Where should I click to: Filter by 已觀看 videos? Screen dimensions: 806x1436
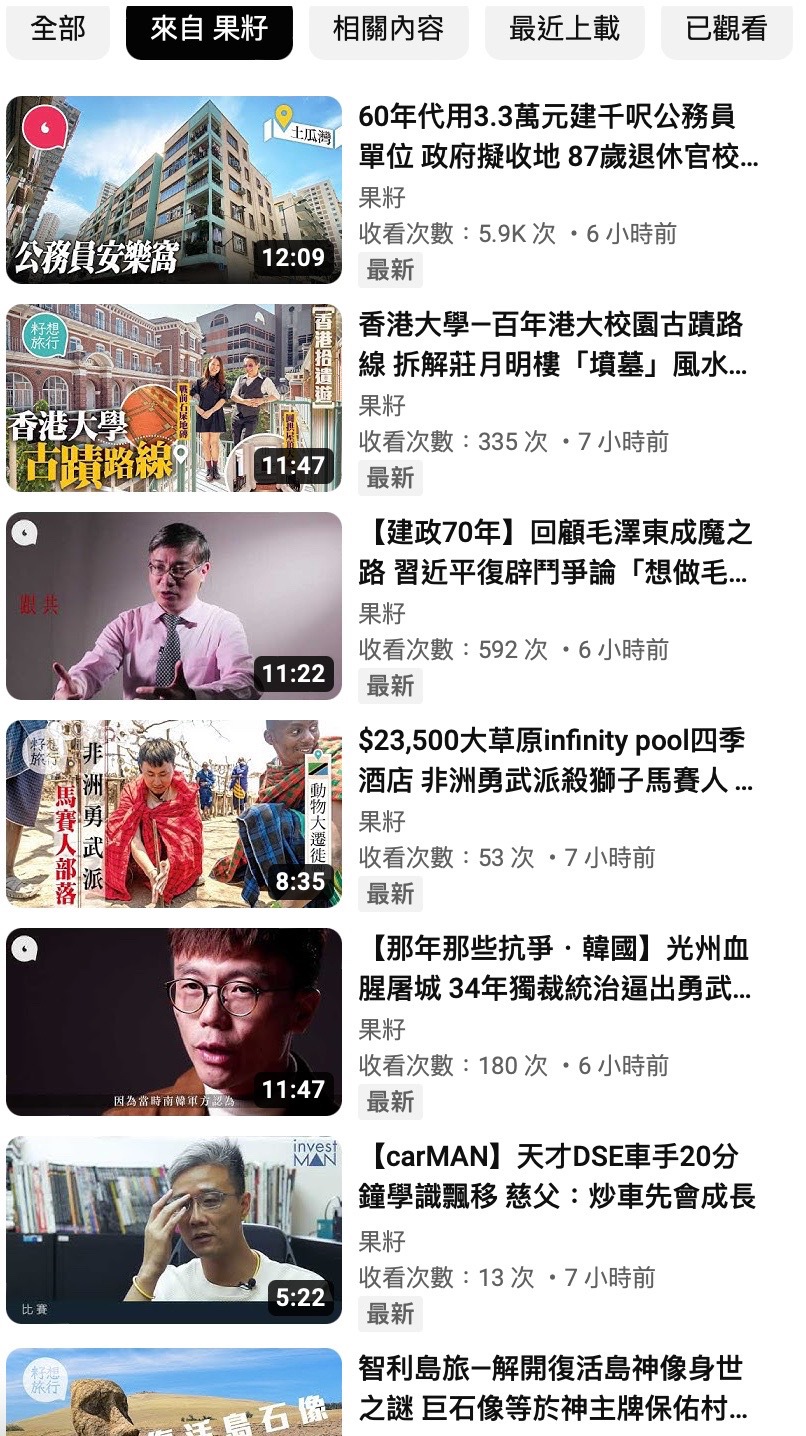[727, 30]
